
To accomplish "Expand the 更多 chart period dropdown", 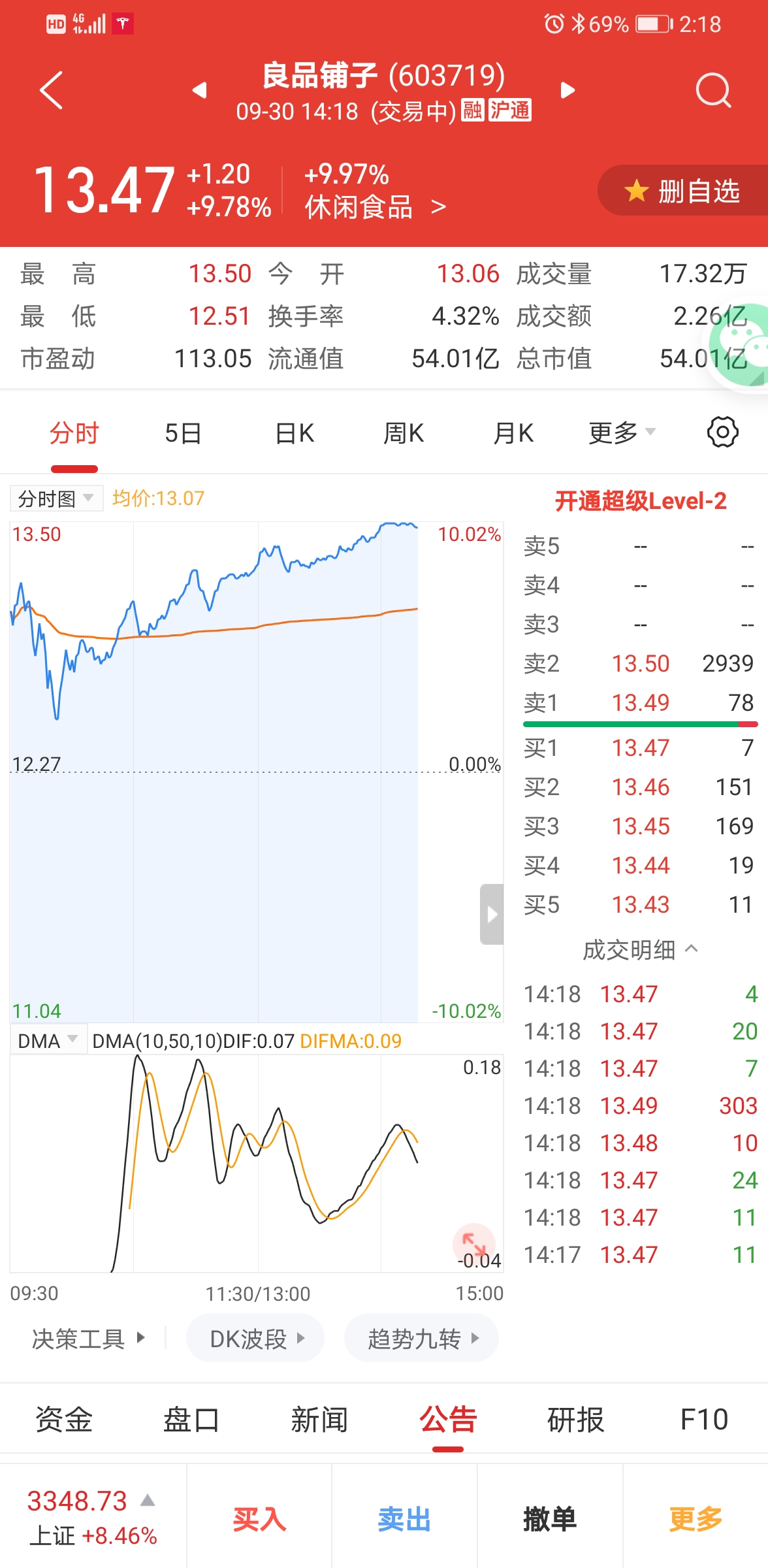I will coord(622,433).
